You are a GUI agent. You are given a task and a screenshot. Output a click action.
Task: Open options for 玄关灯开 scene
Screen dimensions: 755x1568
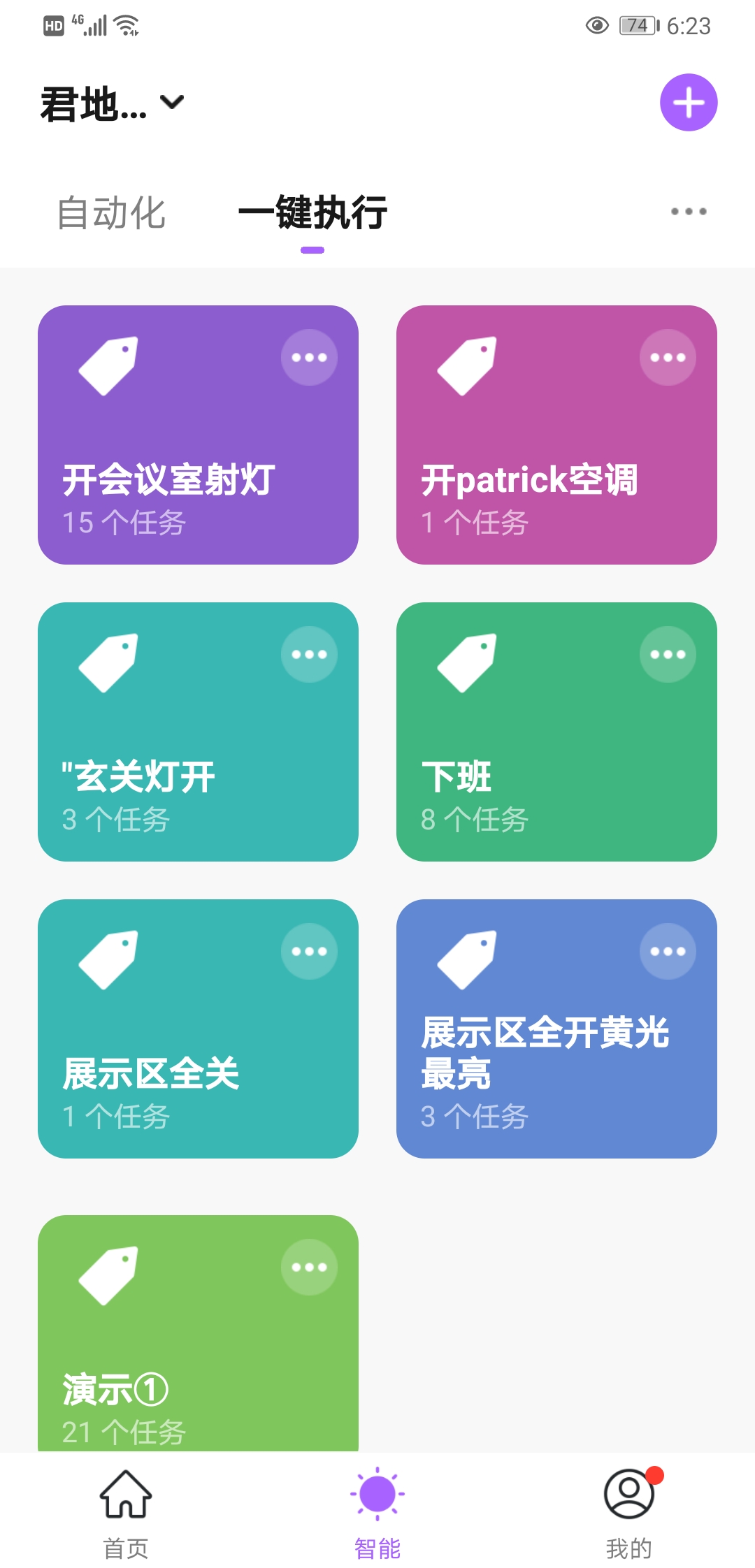310,653
